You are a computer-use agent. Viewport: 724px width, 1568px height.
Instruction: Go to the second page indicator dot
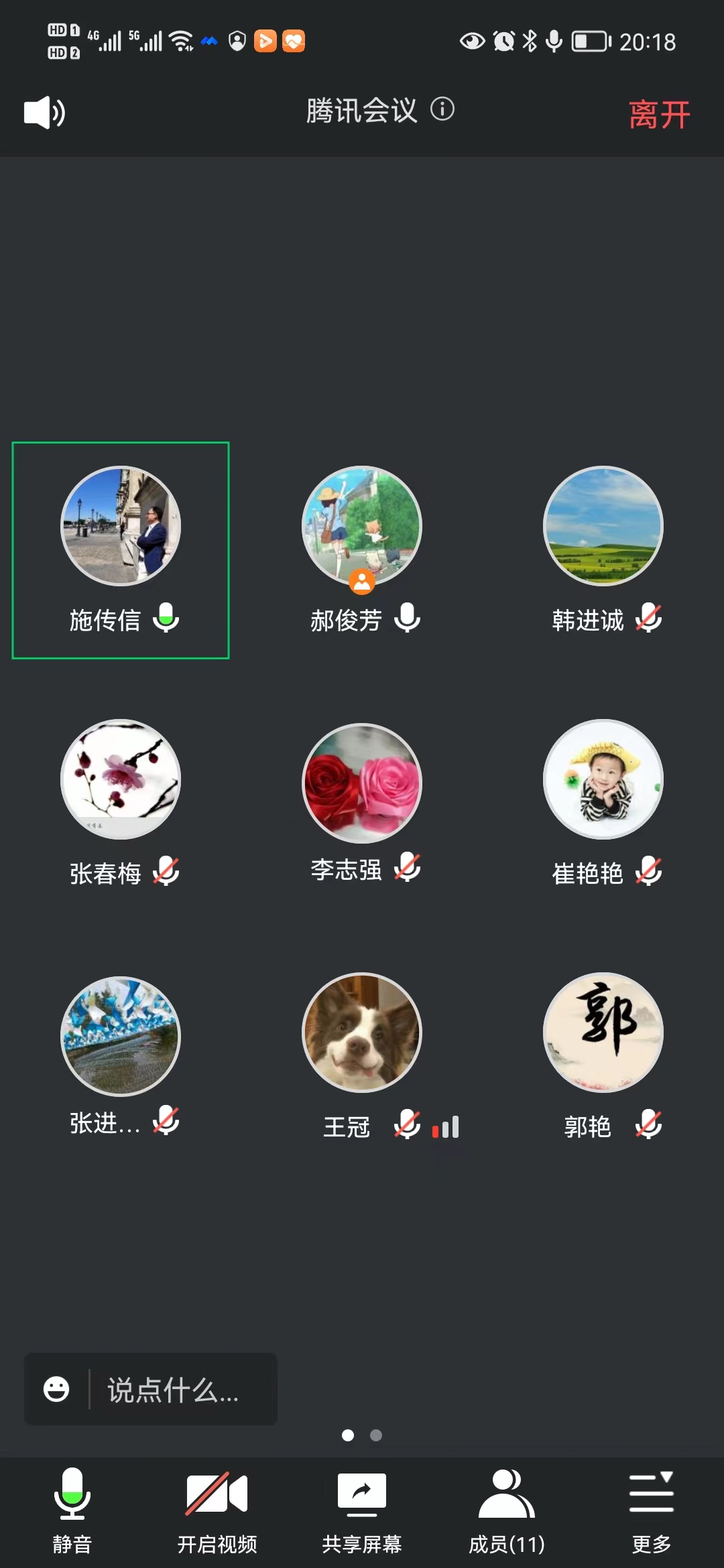[x=376, y=1435]
